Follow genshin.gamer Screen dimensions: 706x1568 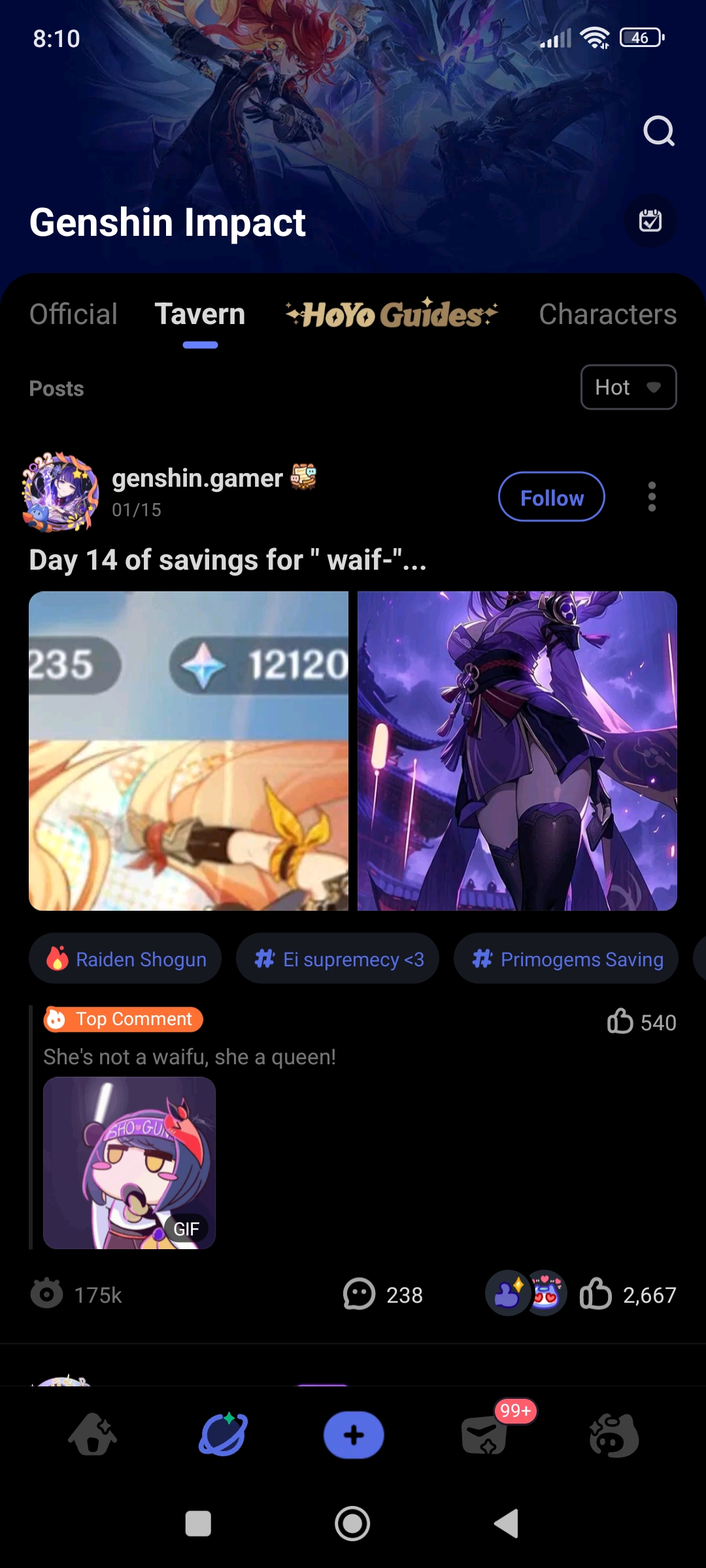point(551,497)
